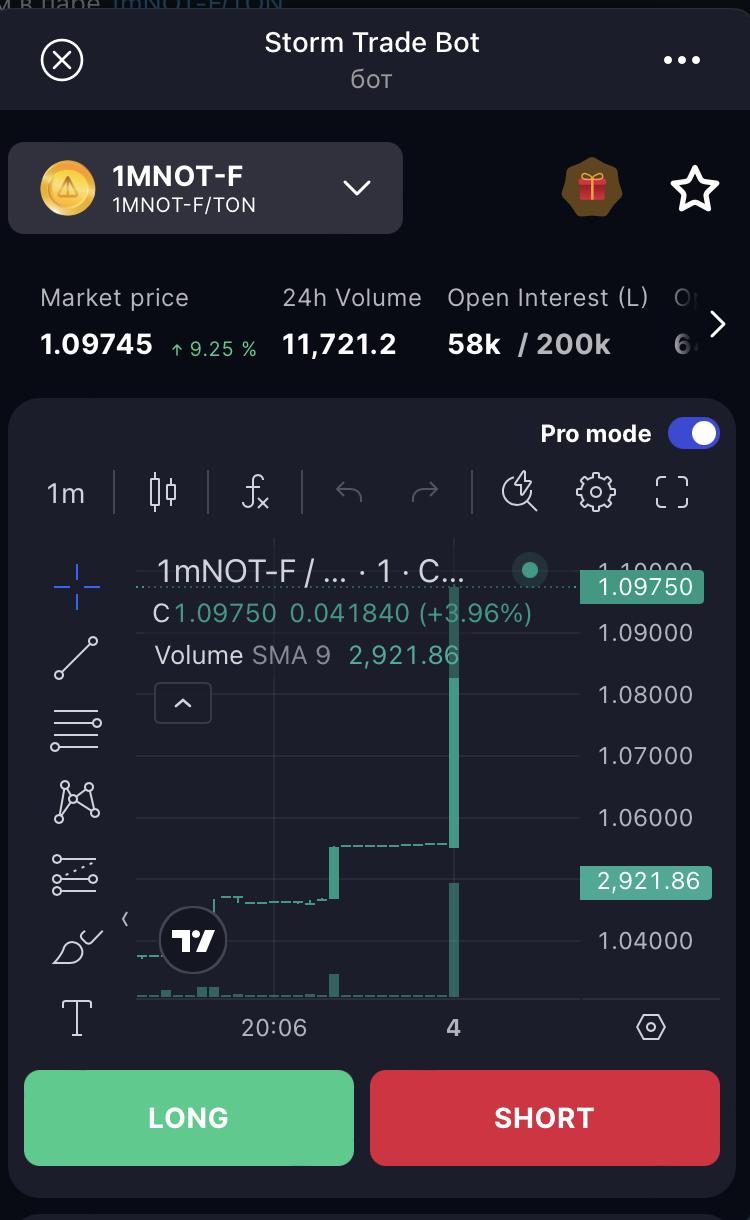This screenshot has height=1220, width=750.
Task: Collapse the chart legend with caret button
Action: (183, 703)
